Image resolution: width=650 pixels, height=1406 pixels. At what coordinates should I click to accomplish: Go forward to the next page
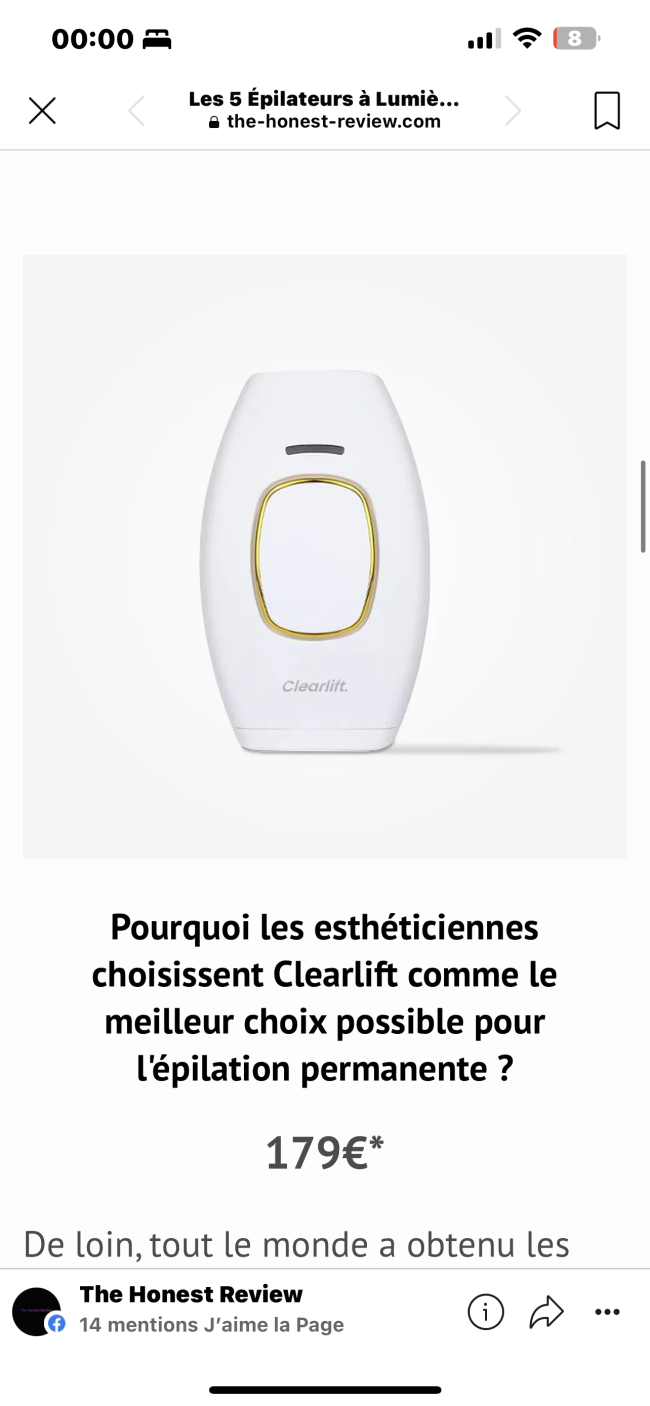513,110
